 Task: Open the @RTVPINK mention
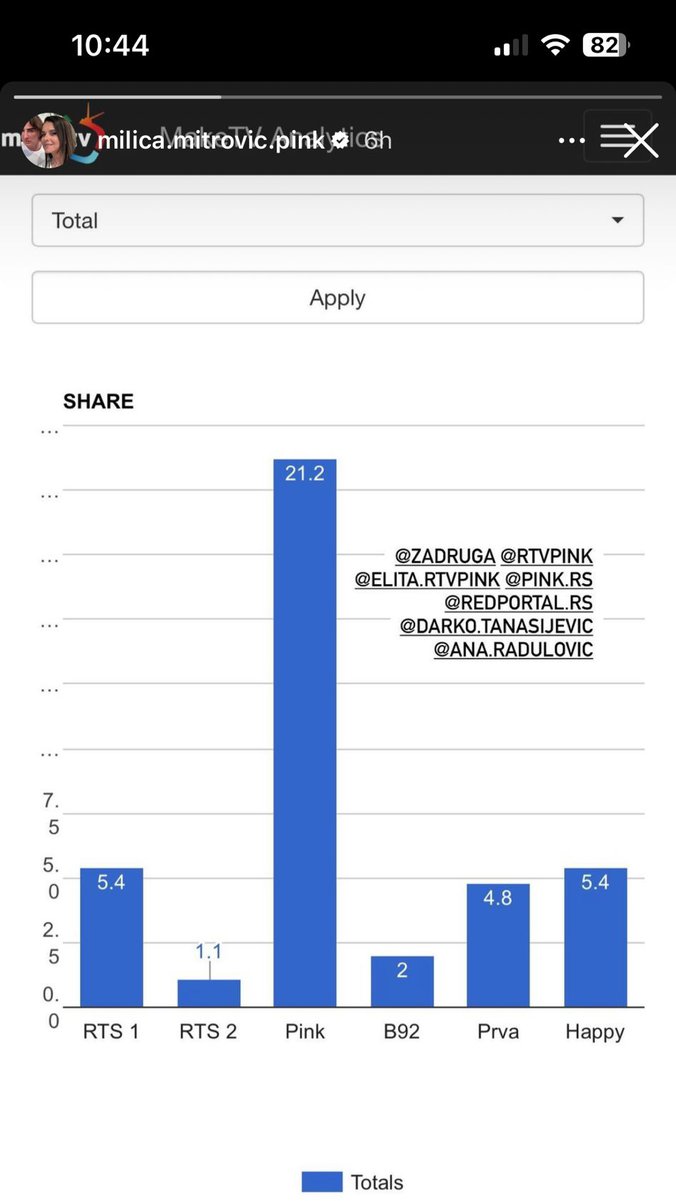(547, 555)
